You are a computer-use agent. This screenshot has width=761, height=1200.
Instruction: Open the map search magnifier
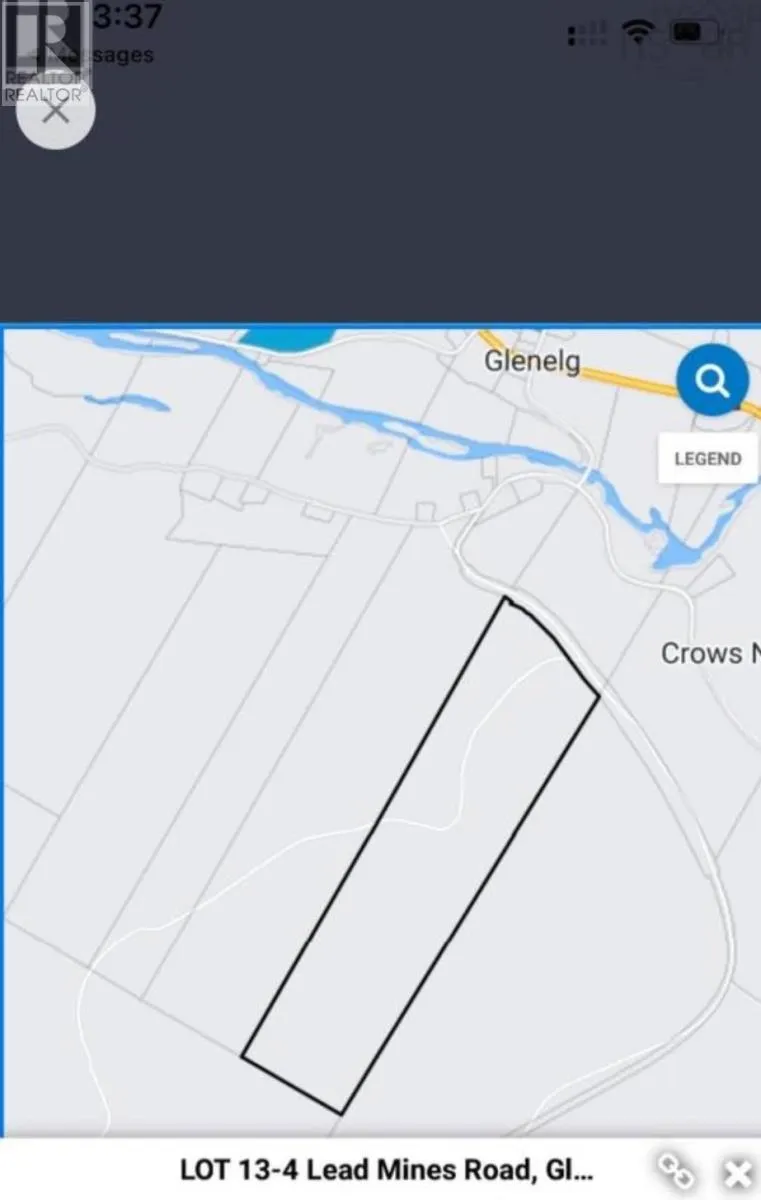click(x=712, y=380)
